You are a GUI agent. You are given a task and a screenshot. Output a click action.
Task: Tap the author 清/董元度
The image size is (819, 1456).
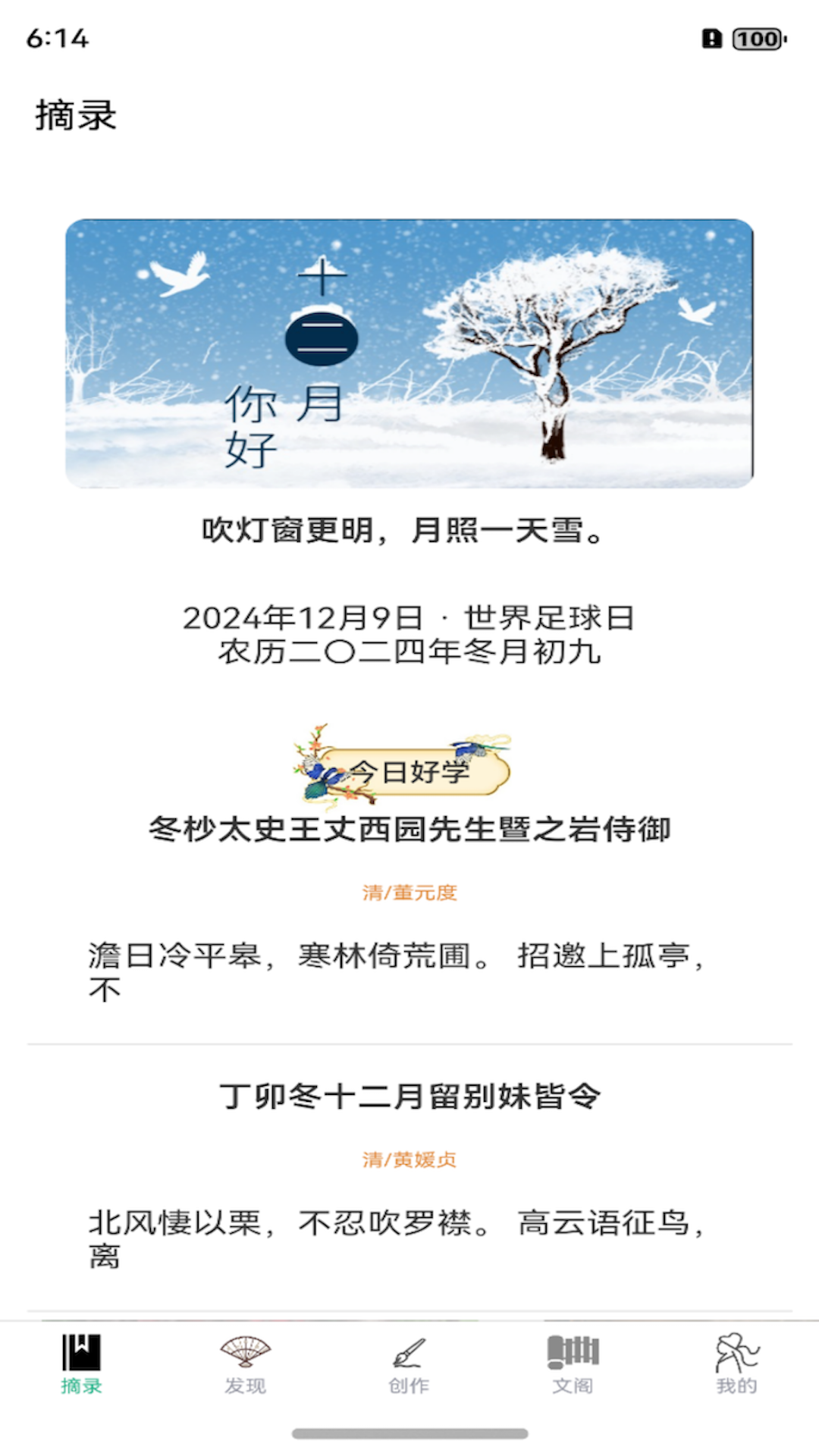tap(409, 893)
